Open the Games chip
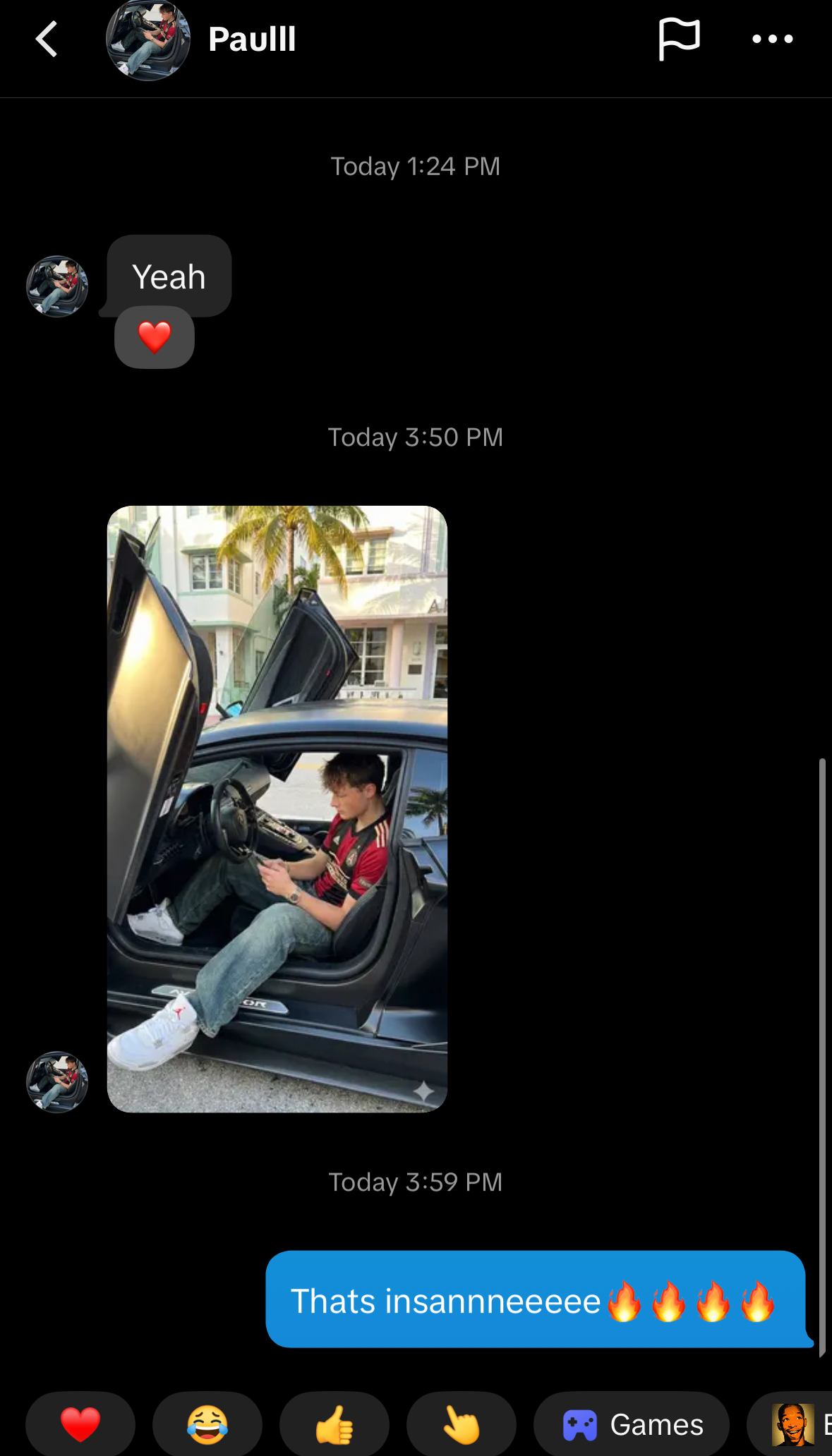The width and height of the screenshot is (832, 1456). (632, 1425)
